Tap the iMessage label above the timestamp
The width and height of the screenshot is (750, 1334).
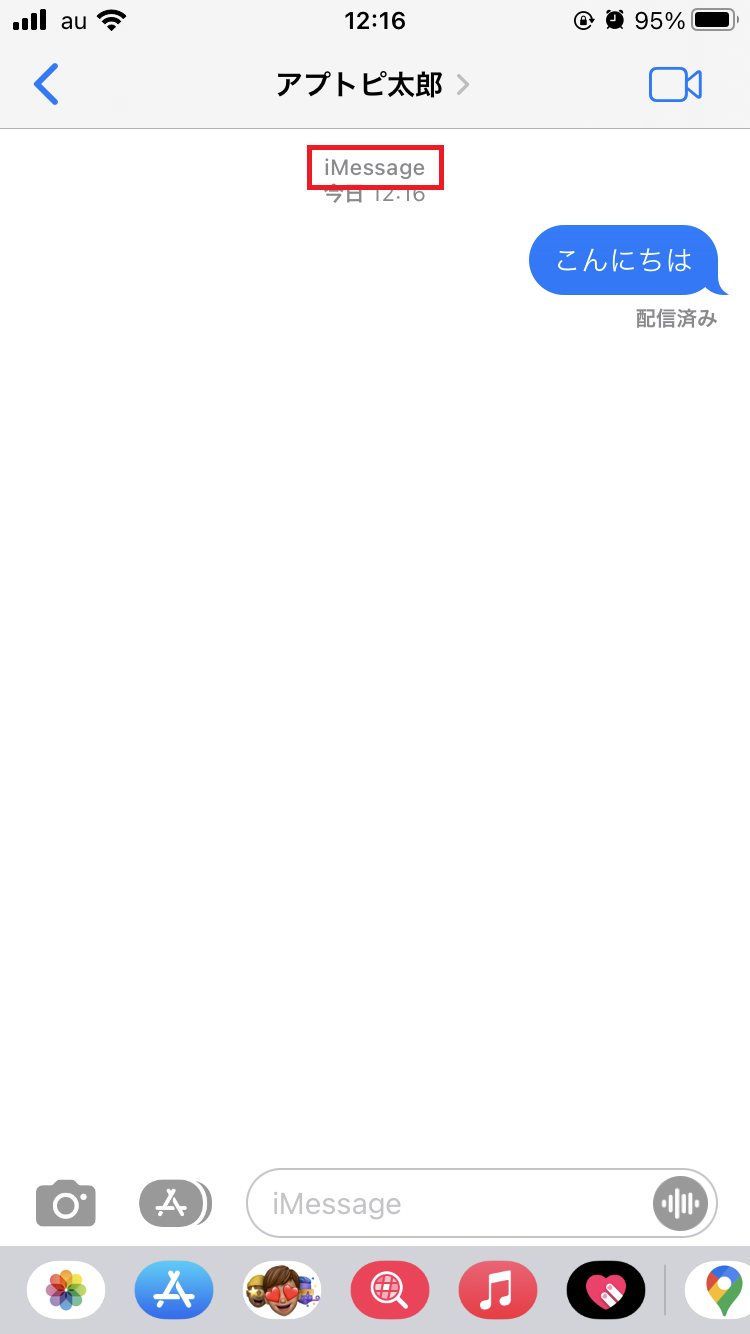tap(375, 167)
